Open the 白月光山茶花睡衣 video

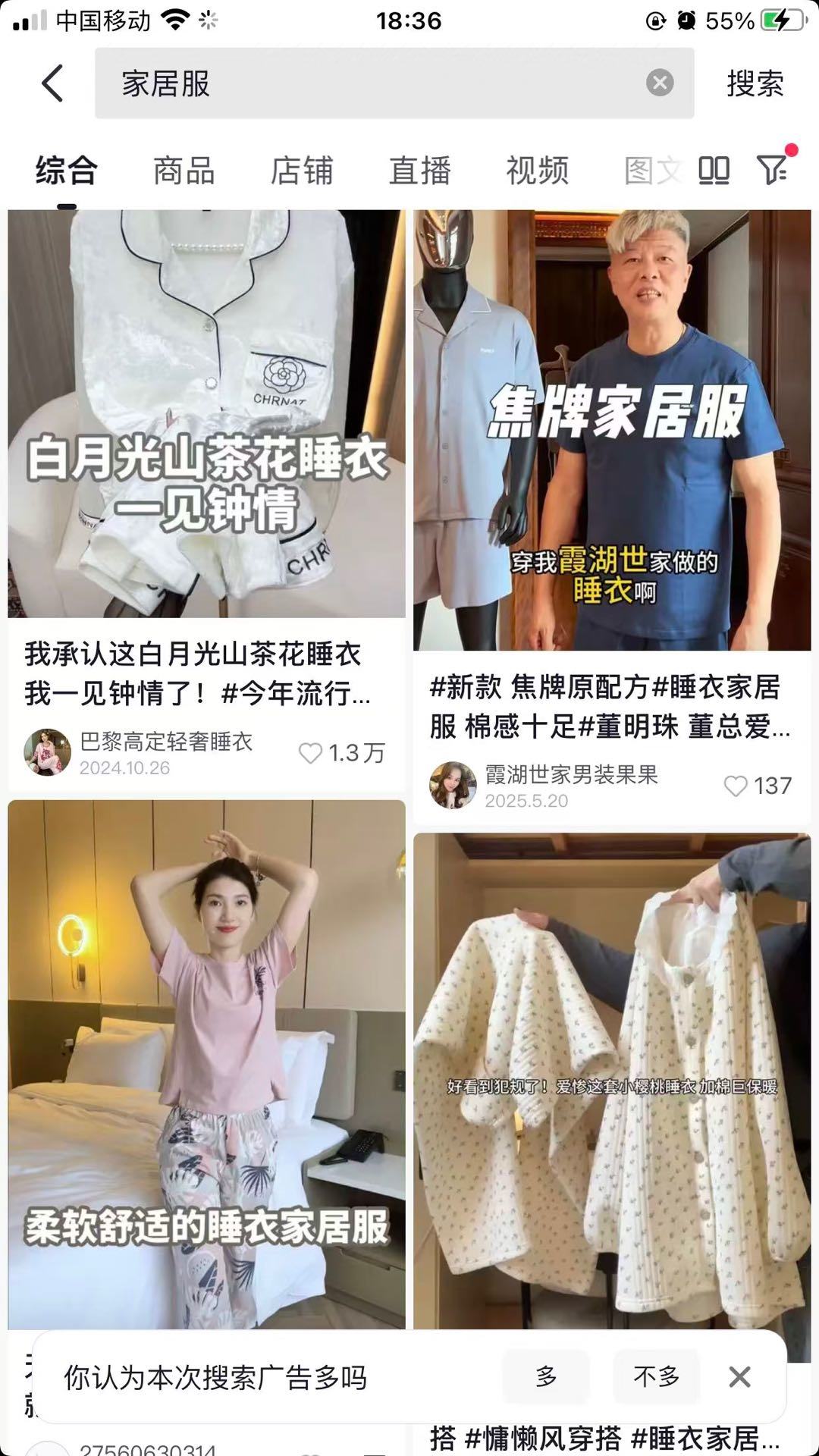coord(206,413)
